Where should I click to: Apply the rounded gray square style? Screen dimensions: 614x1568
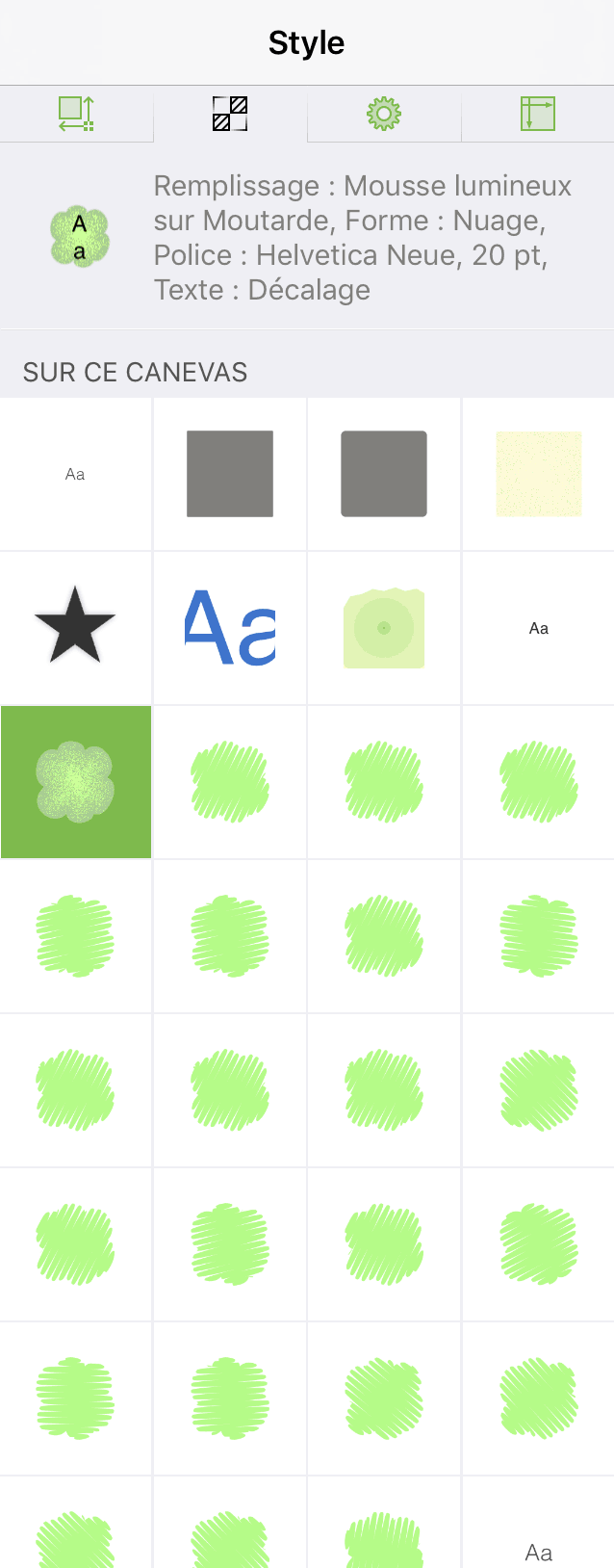pyautogui.click(x=384, y=474)
